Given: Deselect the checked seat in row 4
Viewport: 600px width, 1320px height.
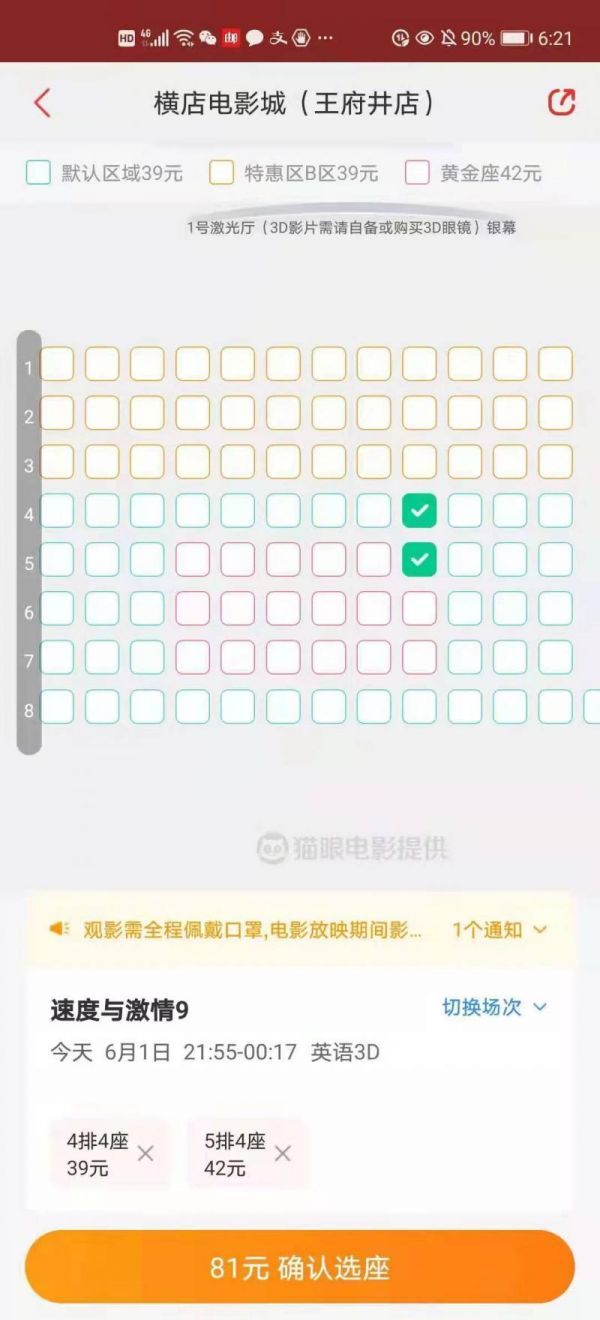Looking at the screenshot, I should click(x=419, y=511).
